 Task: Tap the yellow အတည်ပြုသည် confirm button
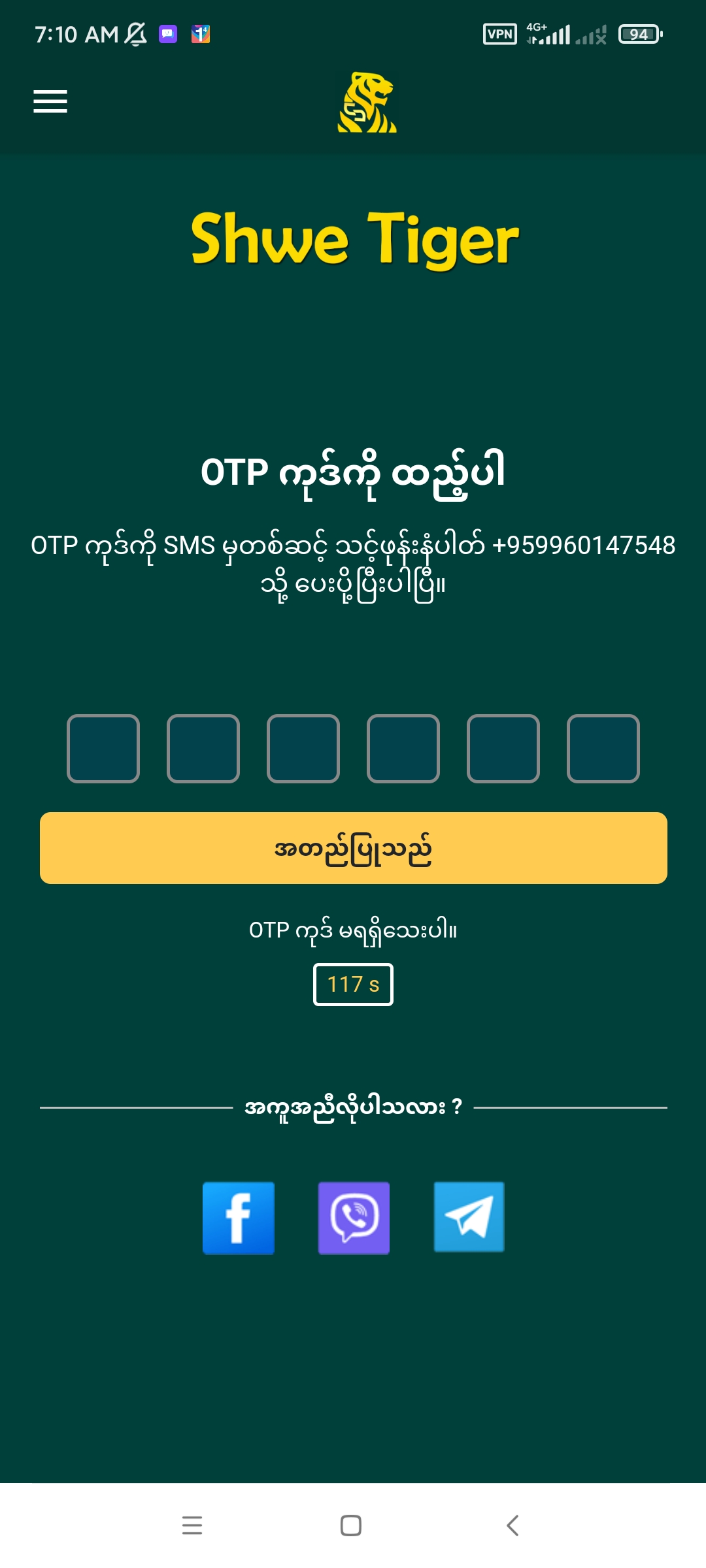(353, 848)
